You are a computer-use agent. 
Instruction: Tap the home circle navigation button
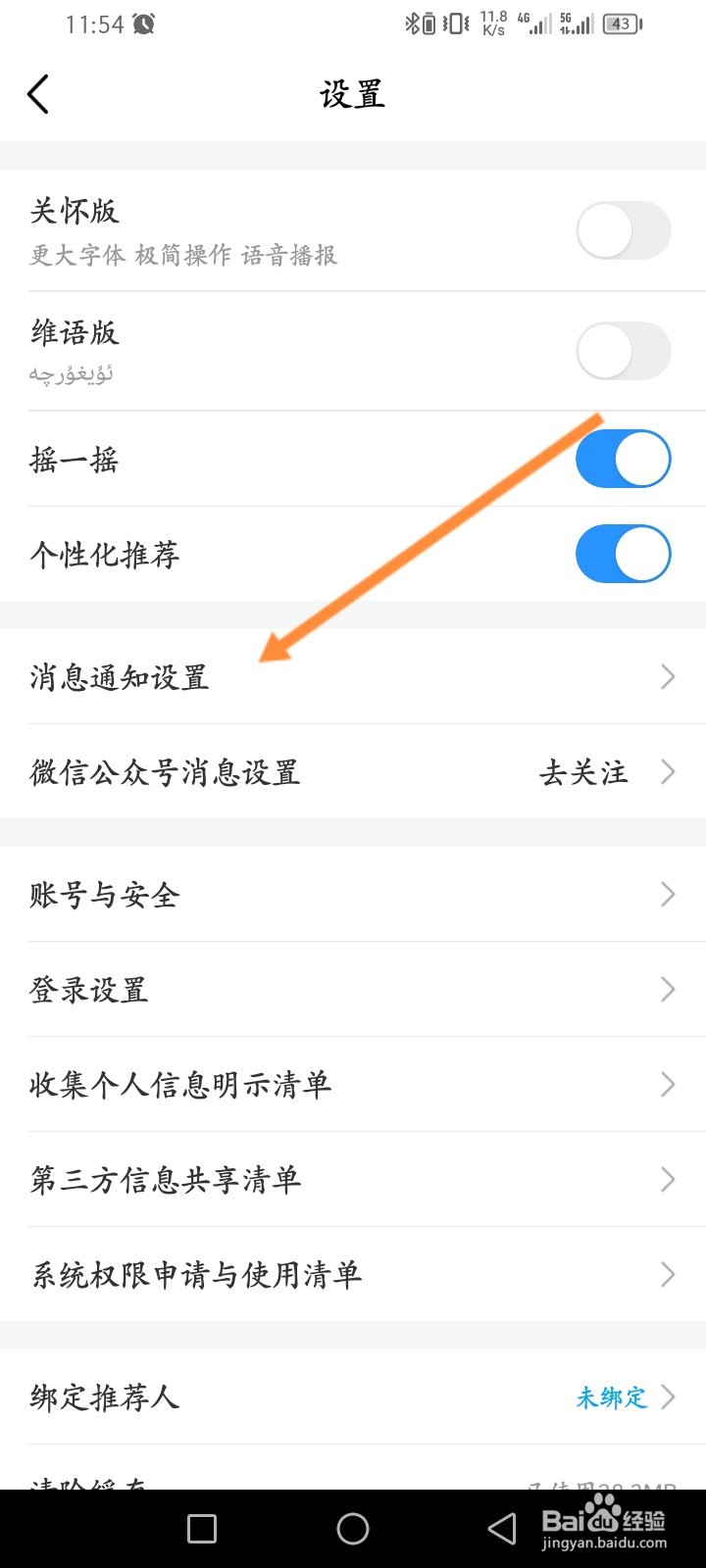(x=353, y=1527)
